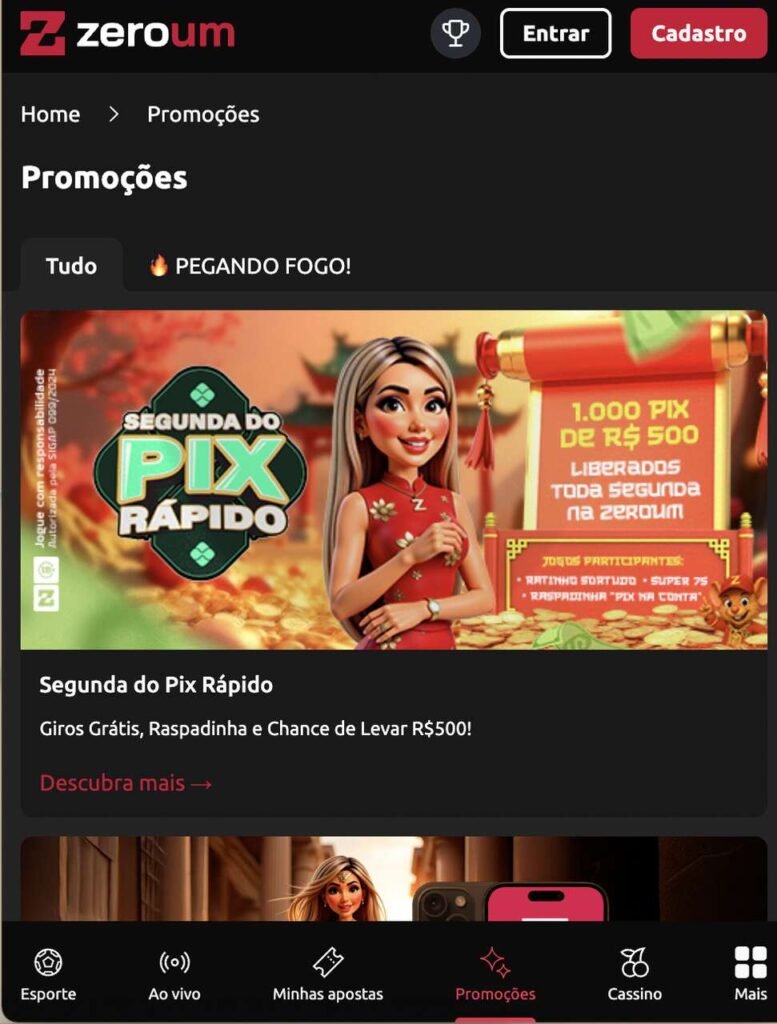Tap the Entrar login button
The image size is (777, 1024).
coord(555,33)
